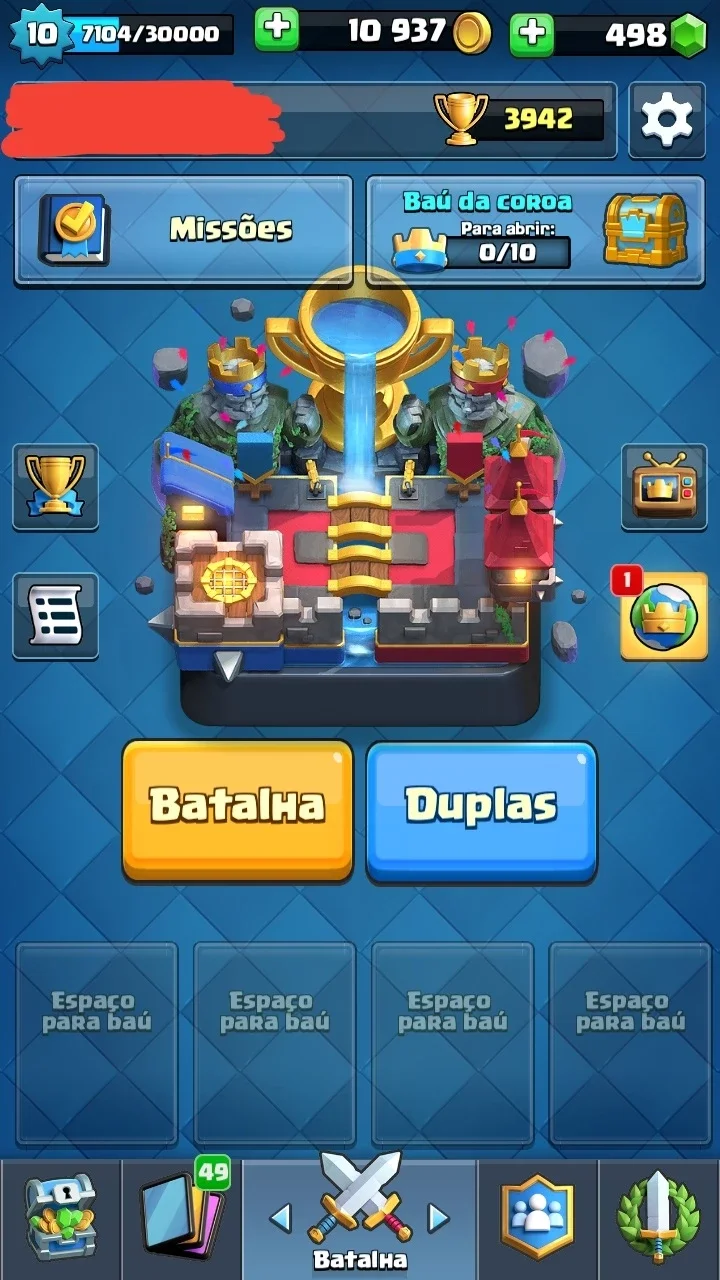Viewport: 720px width, 1280px height.
Task: Start a match with Batalha button
Action: (237, 811)
